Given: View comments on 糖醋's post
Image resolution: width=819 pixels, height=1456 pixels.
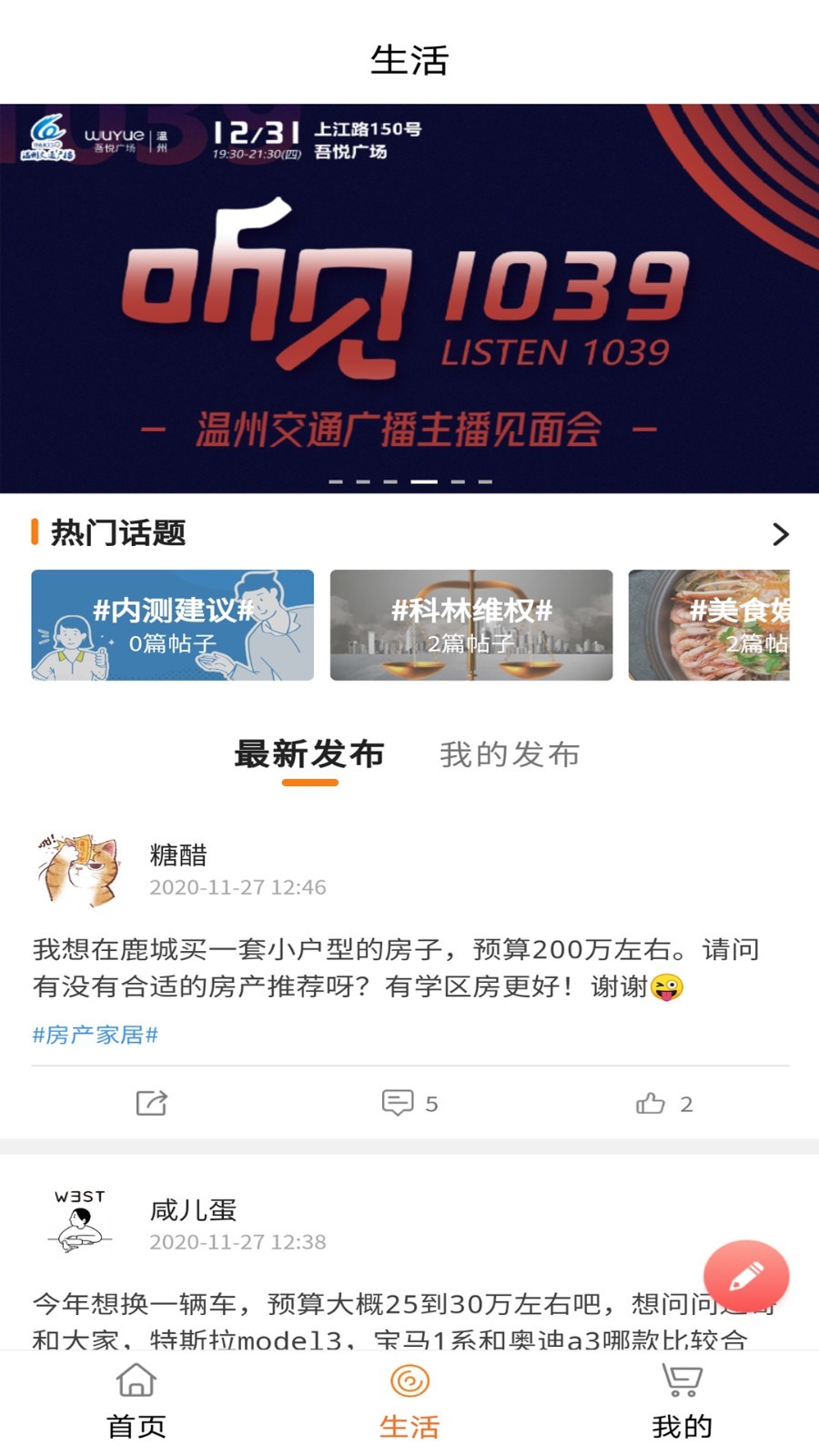Looking at the screenshot, I should pyautogui.click(x=409, y=1103).
